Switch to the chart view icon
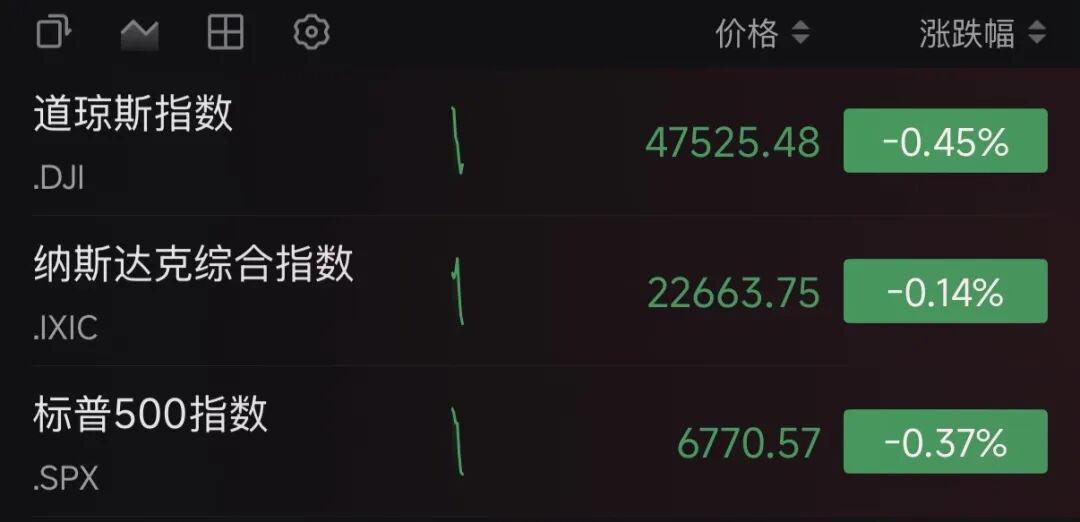Screen dimensions: 1080x522 click(140, 34)
